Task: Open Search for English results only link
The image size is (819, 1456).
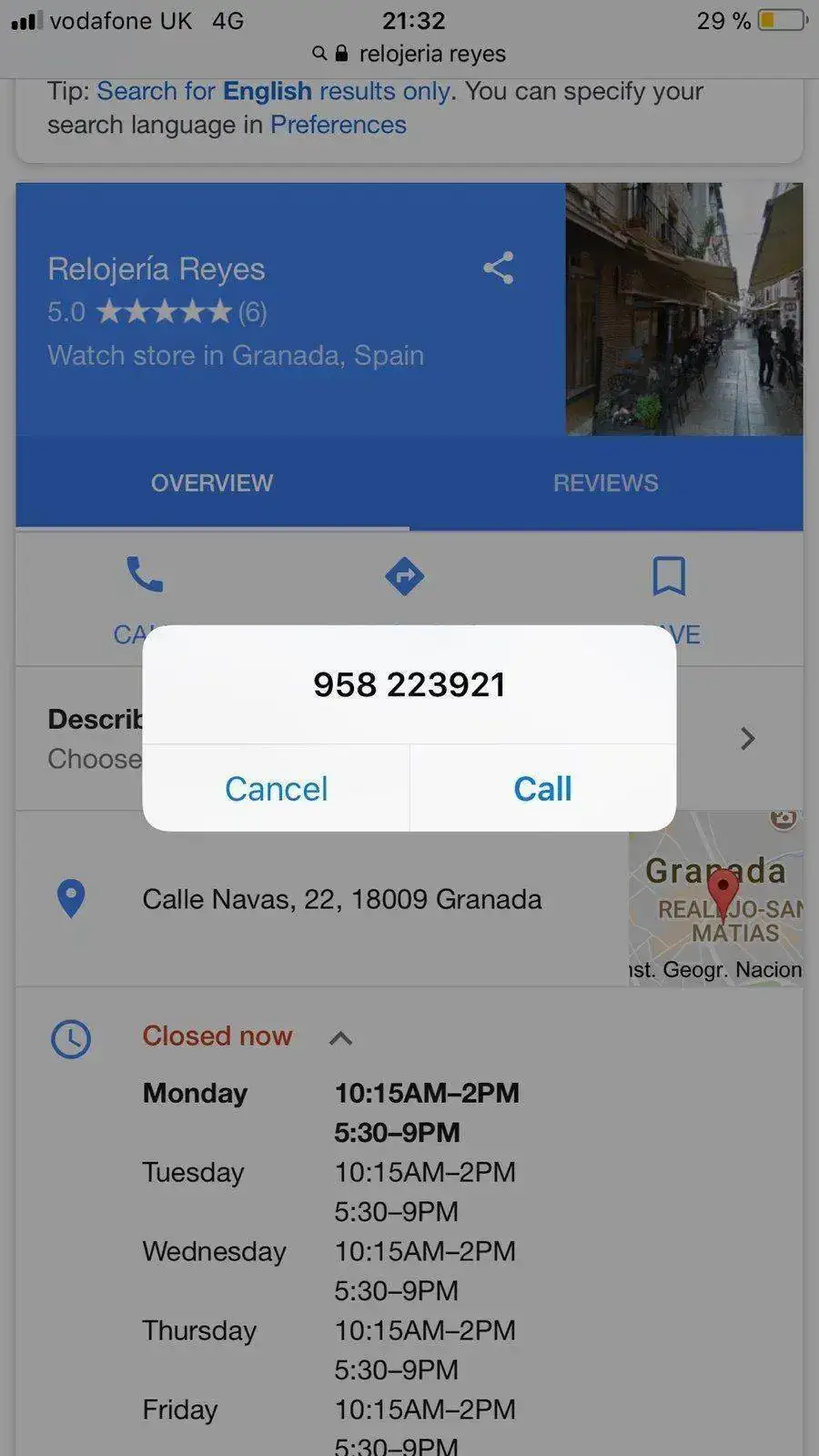Action: 273,91
